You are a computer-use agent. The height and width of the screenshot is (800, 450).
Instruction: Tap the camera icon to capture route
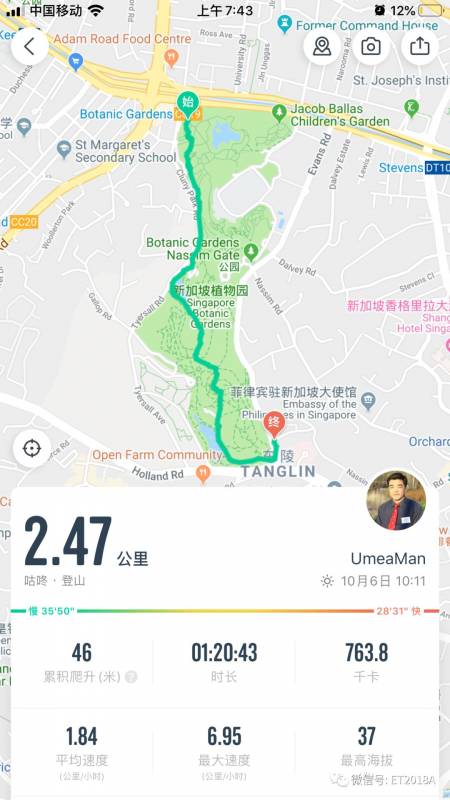[x=371, y=46]
